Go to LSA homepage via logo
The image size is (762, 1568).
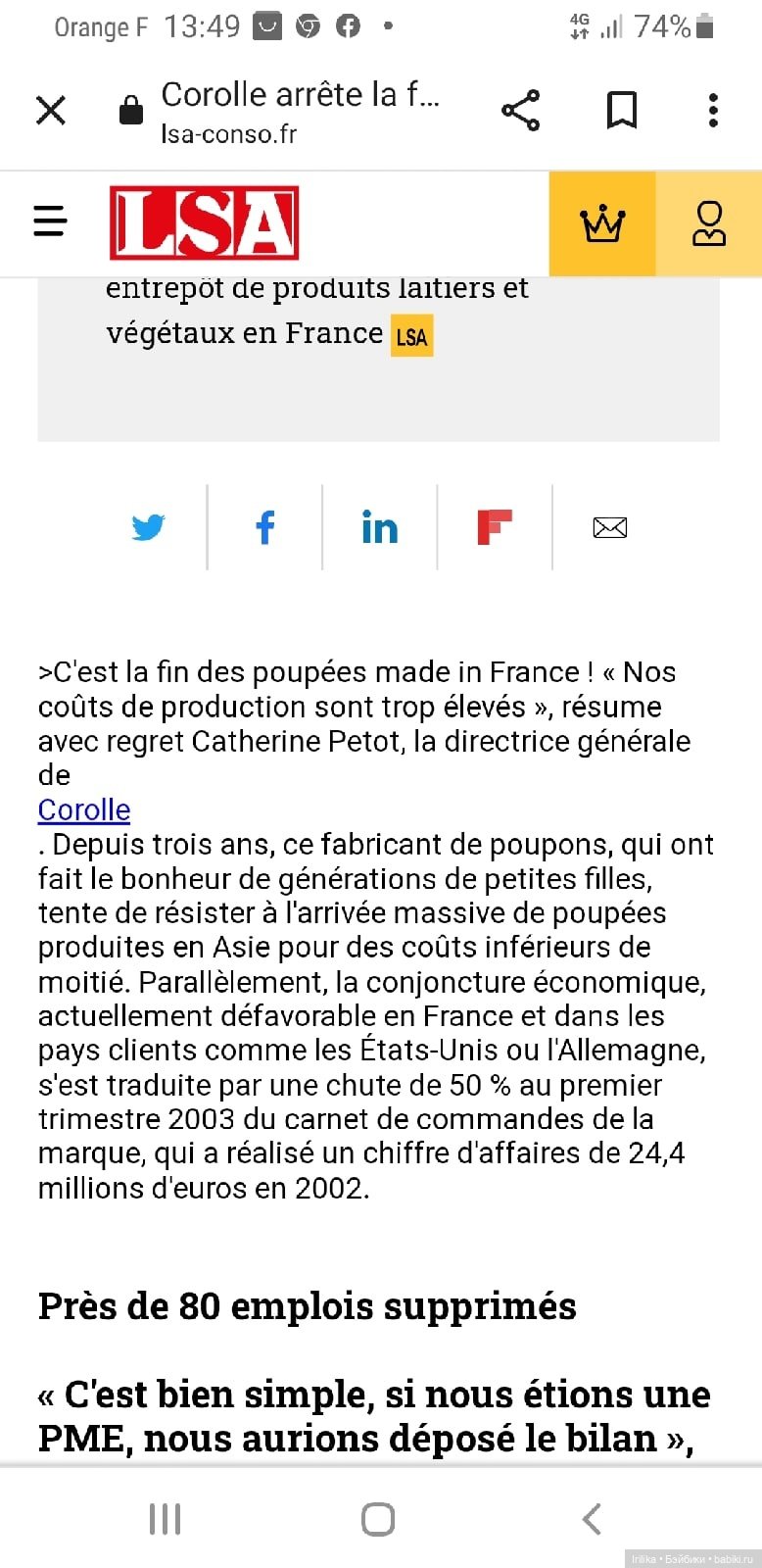[204, 223]
